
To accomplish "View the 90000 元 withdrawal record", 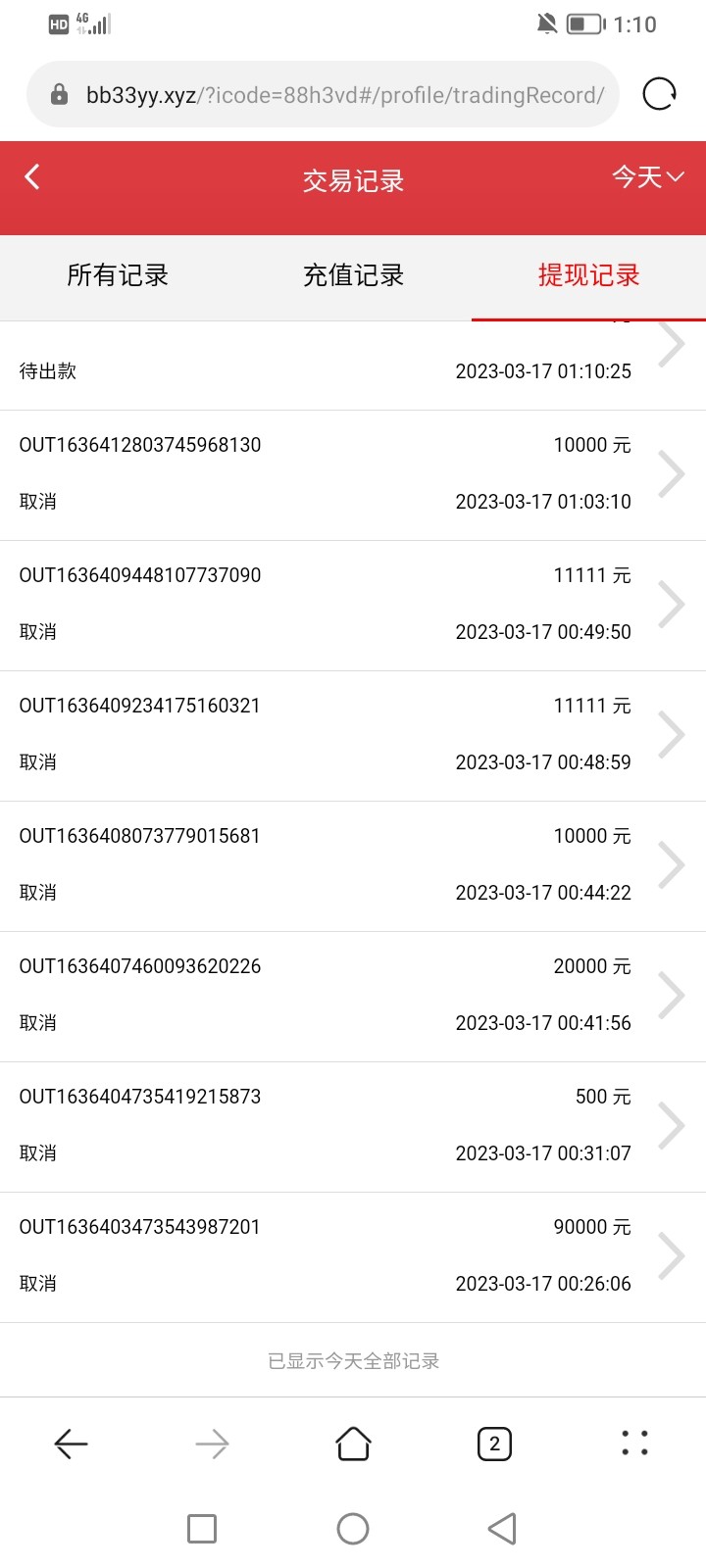I will pos(353,1256).
